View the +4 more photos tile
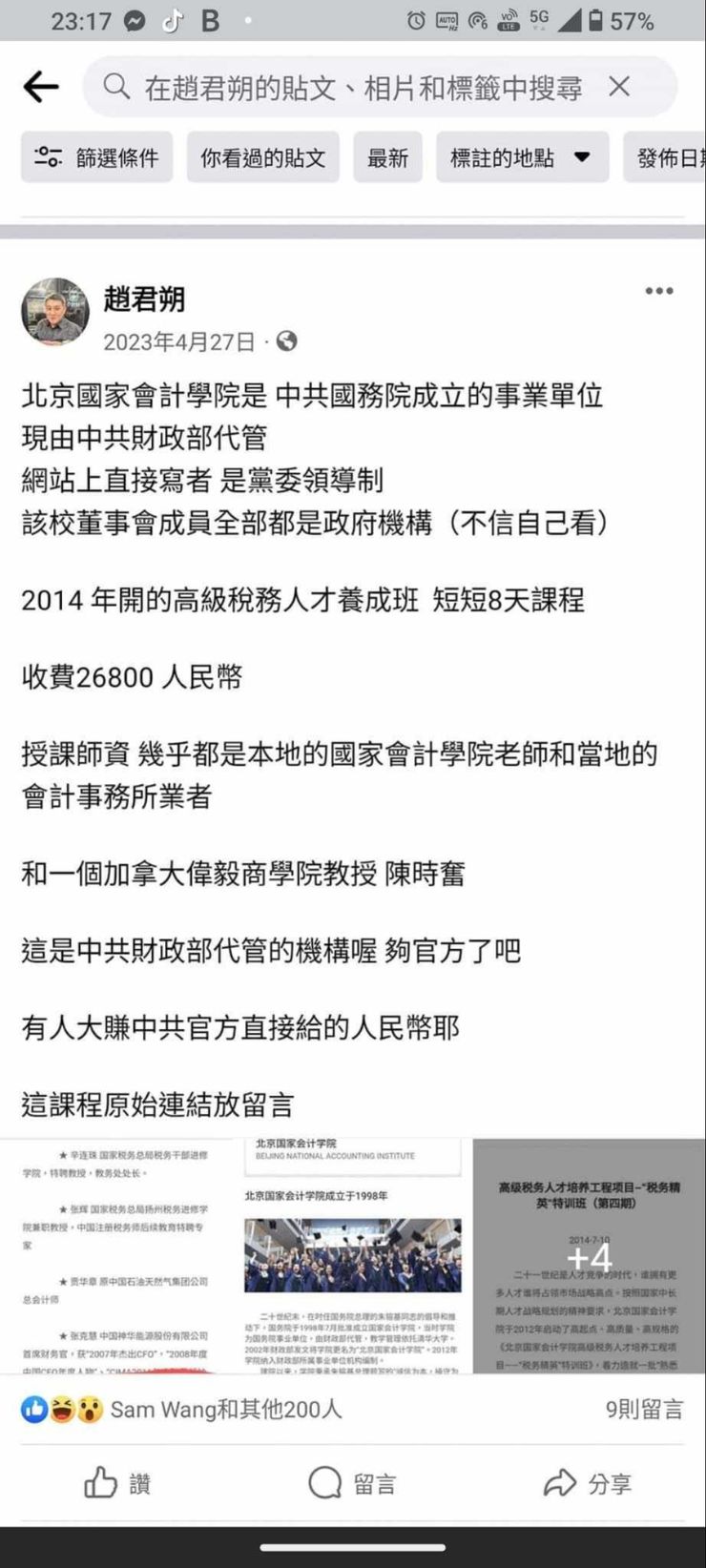Image resolution: width=706 pixels, height=1568 pixels. (589, 1255)
